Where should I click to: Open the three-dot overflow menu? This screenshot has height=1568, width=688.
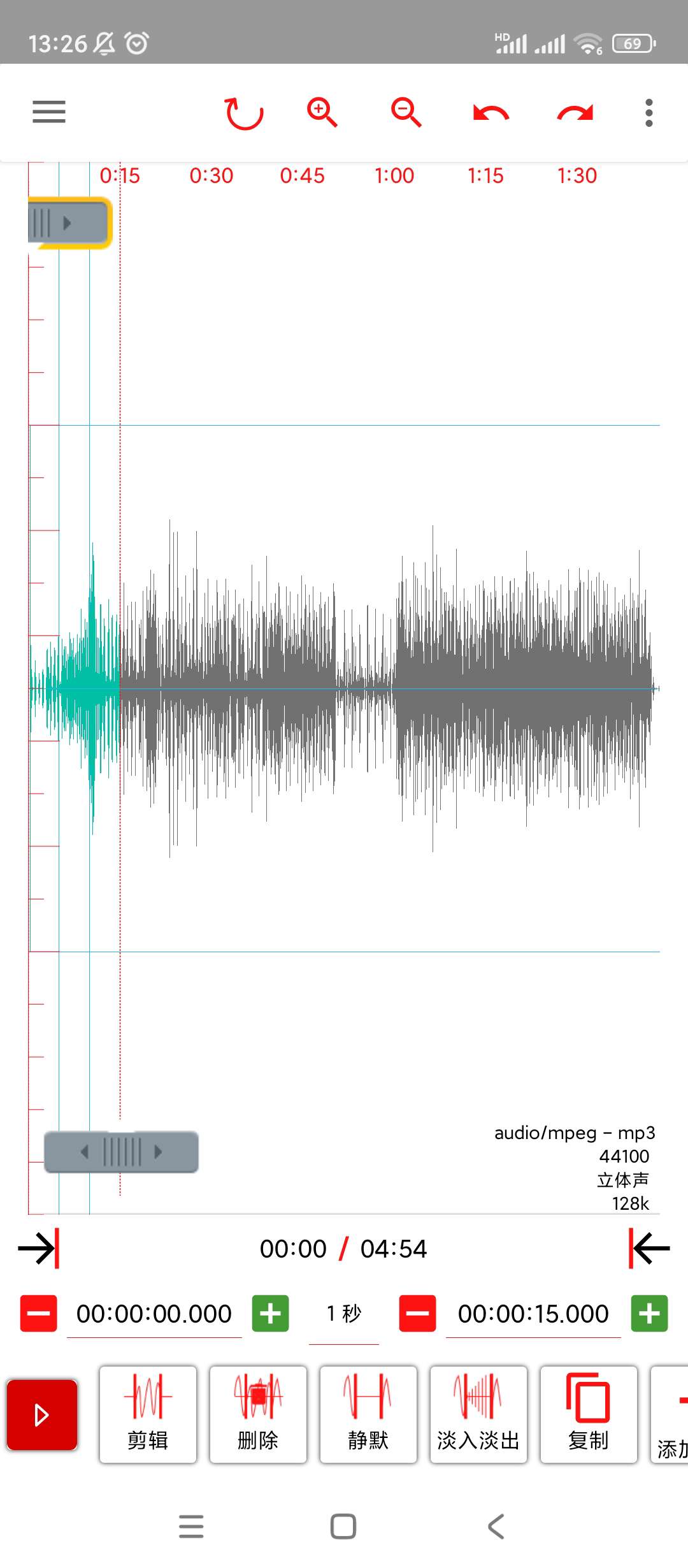pyautogui.click(x=649, y=113)
